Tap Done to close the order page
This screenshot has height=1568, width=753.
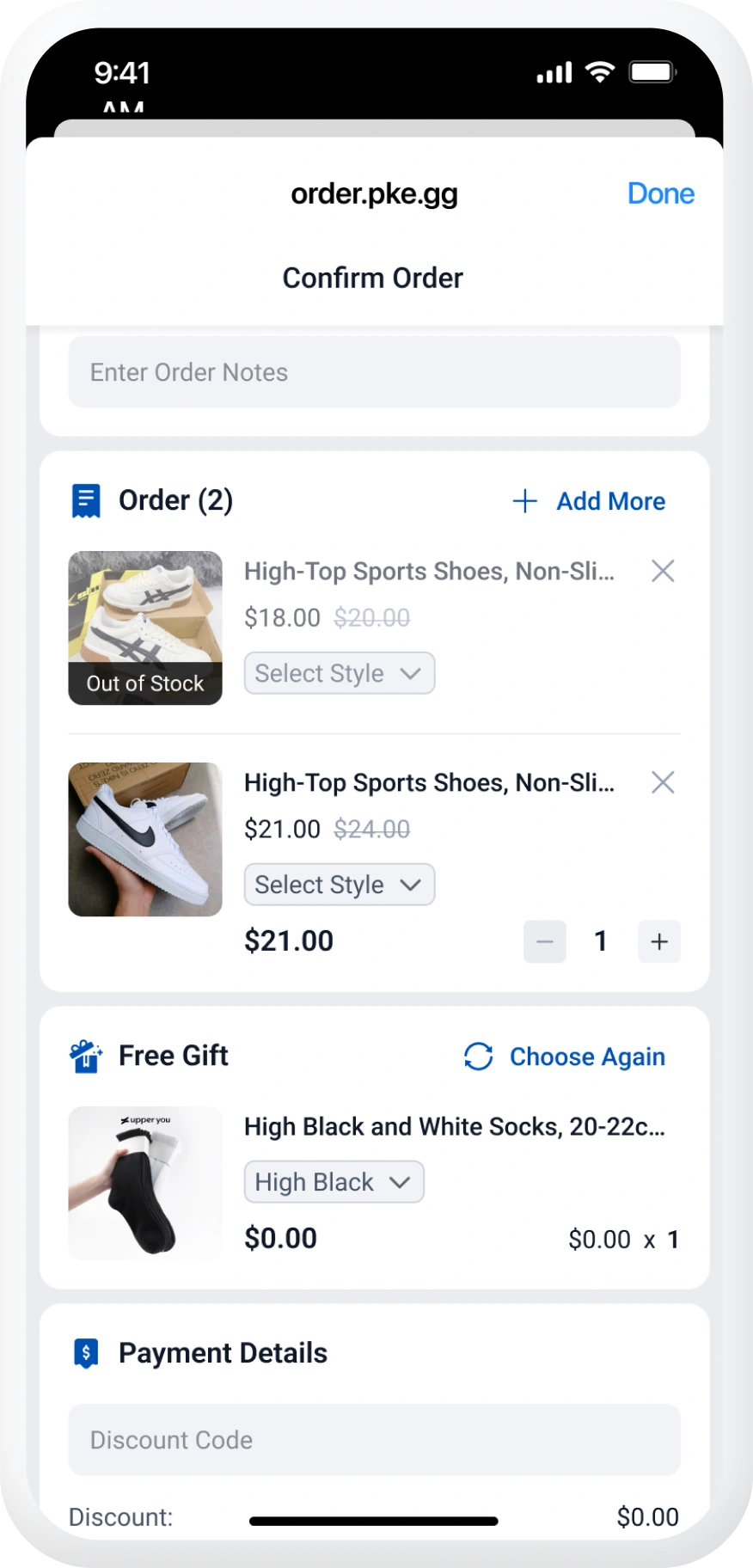pyautogui.click(x=660, y=193)
